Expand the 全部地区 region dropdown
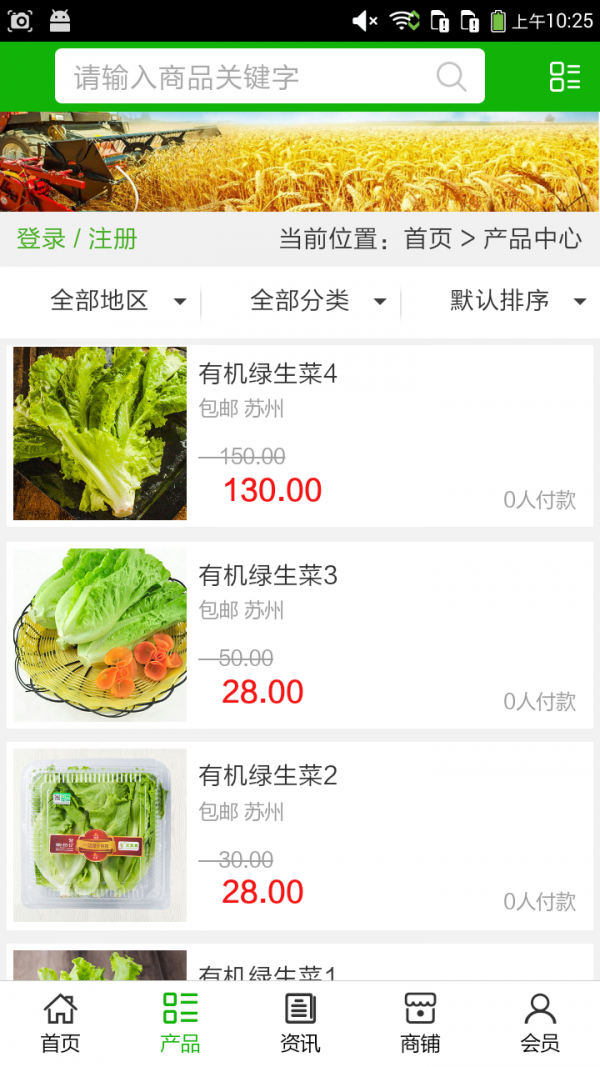The image size is (600, 1067). pos(118,300)
